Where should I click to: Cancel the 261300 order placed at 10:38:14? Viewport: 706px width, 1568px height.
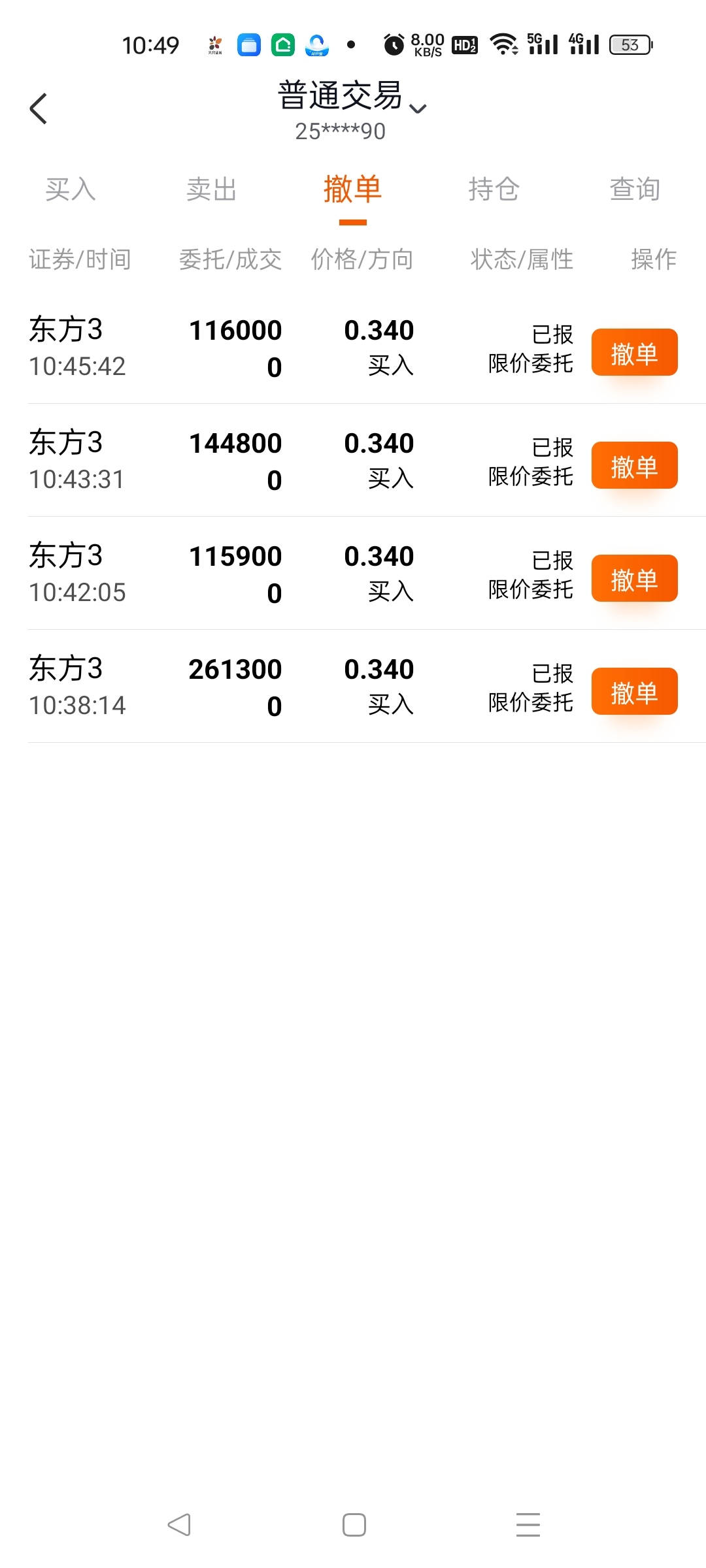(634, 692)
